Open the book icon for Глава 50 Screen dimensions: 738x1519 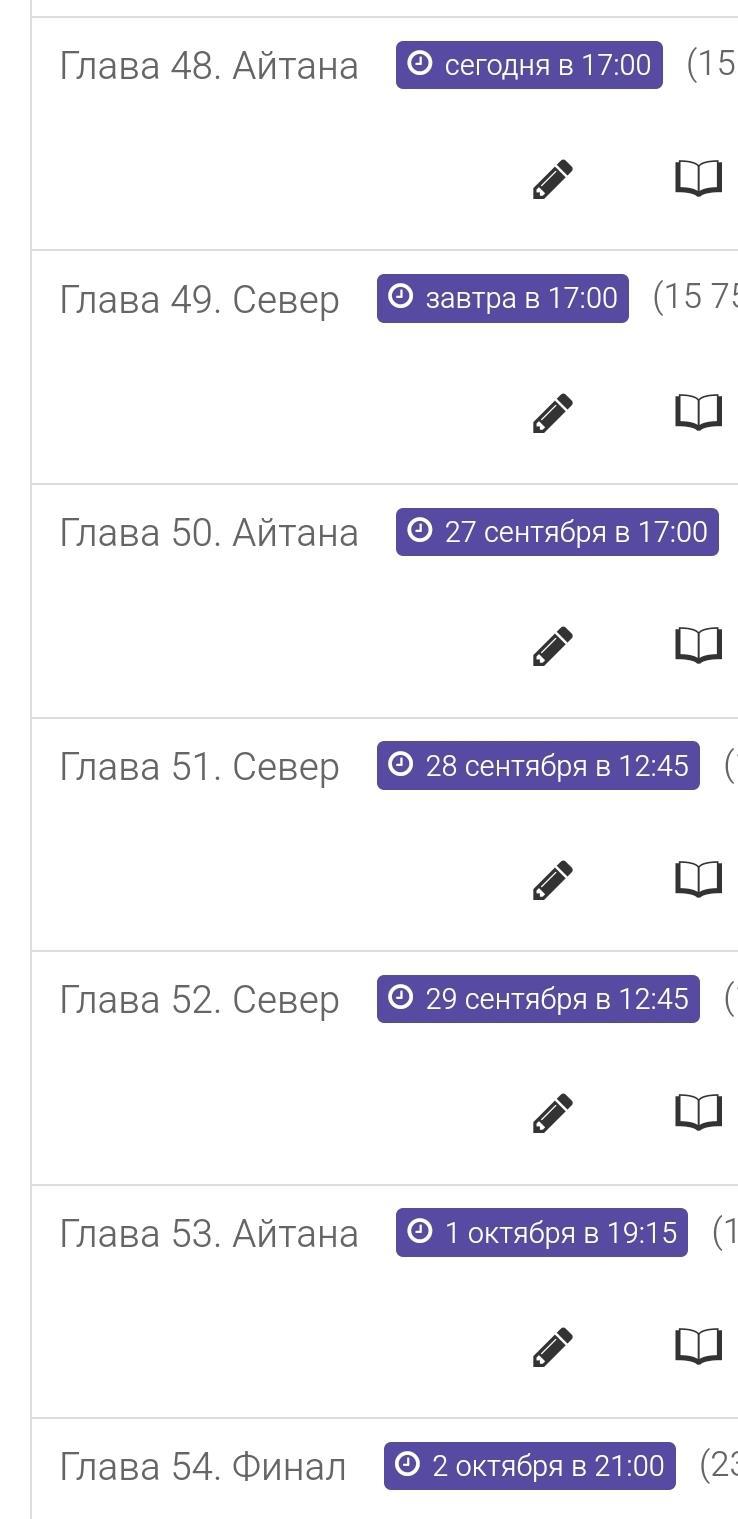[x=698, y=646]
